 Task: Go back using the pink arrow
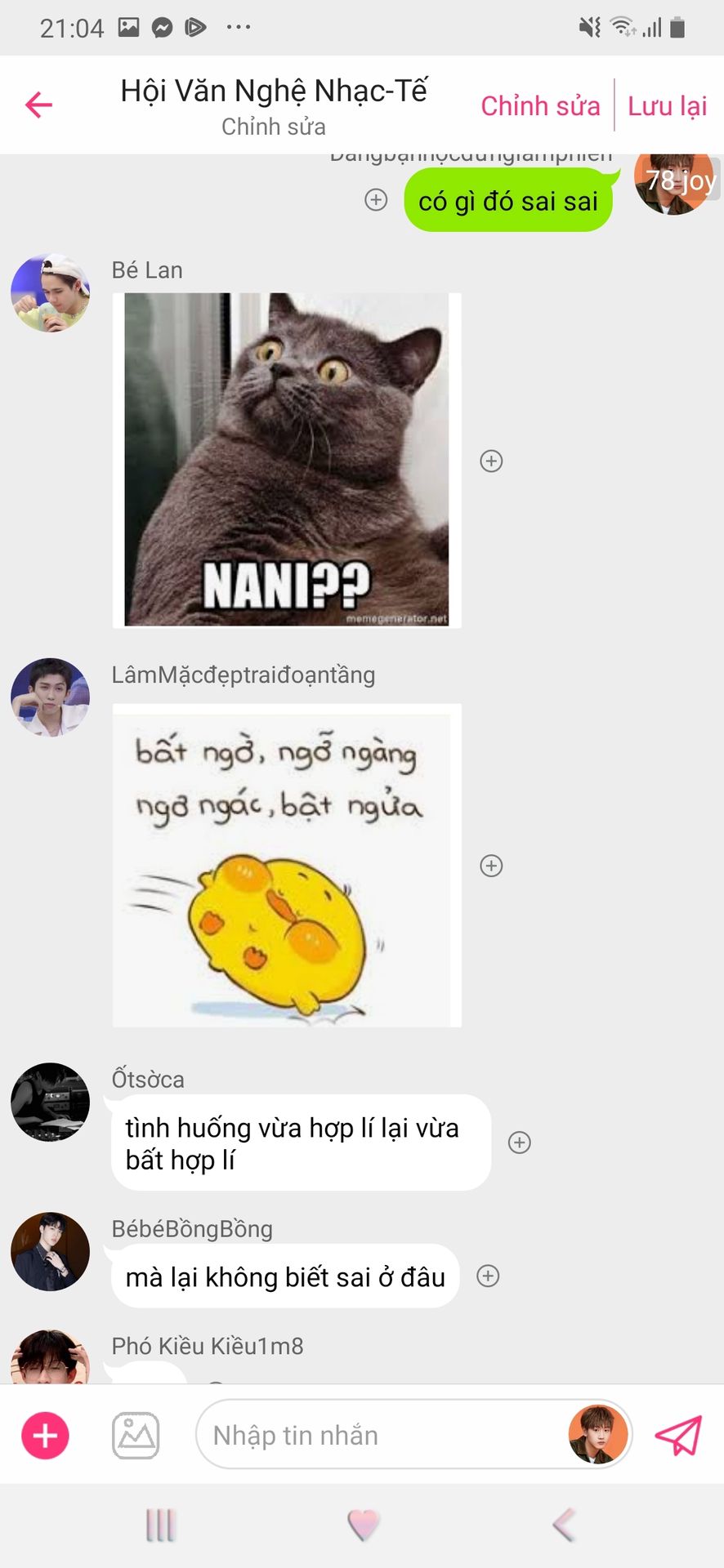tap(38, 105)
